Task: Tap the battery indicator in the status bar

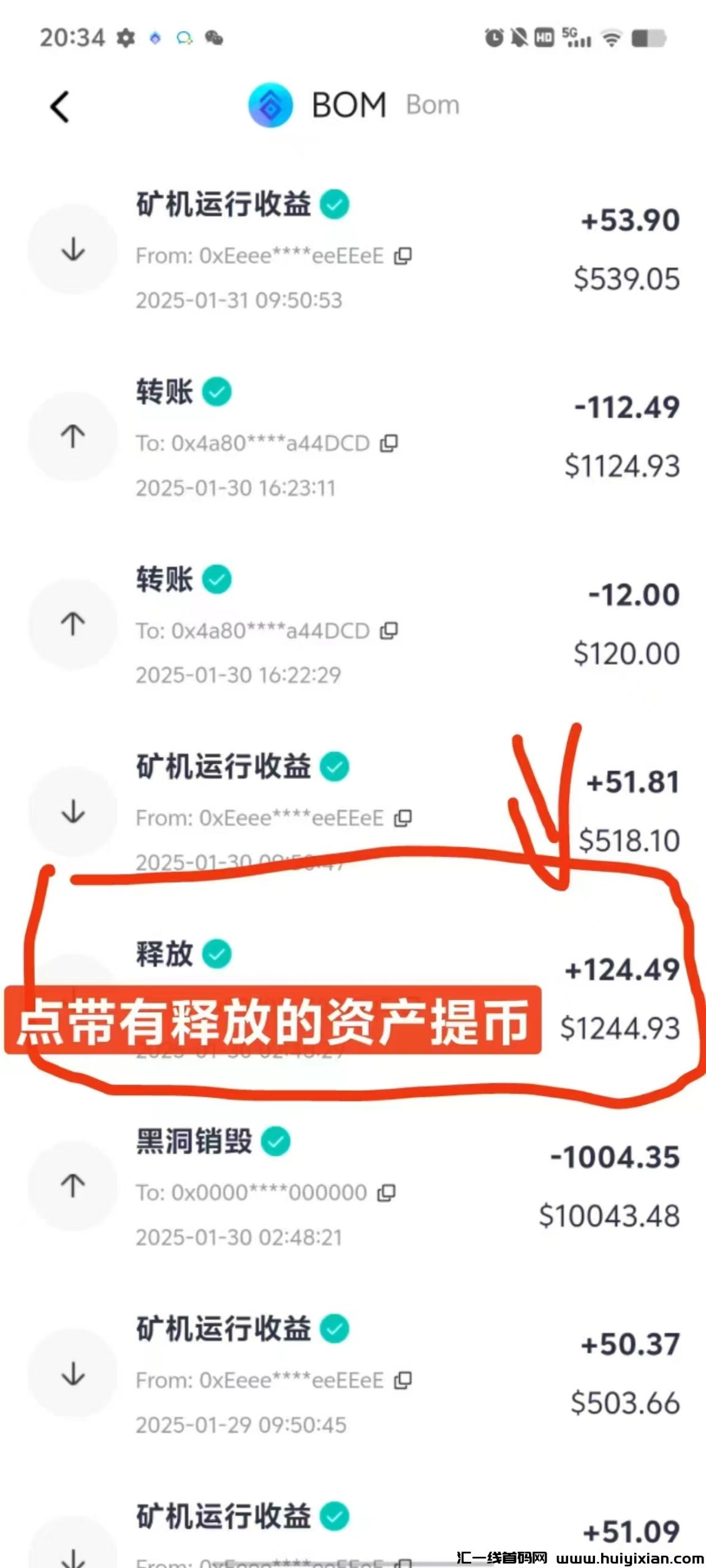Action: coord(650,39)
